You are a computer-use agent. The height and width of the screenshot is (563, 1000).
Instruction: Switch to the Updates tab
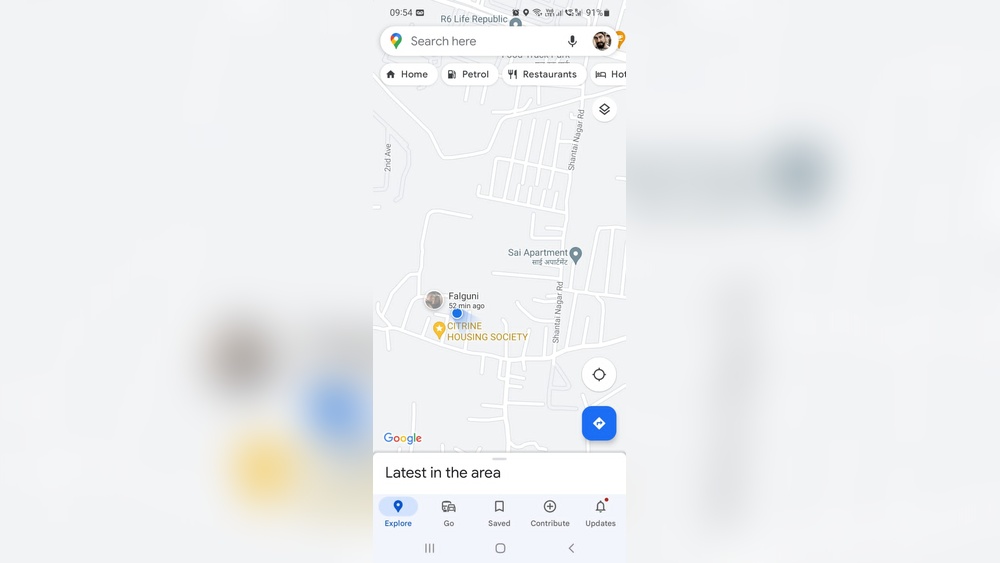click(x=600, y=512)
